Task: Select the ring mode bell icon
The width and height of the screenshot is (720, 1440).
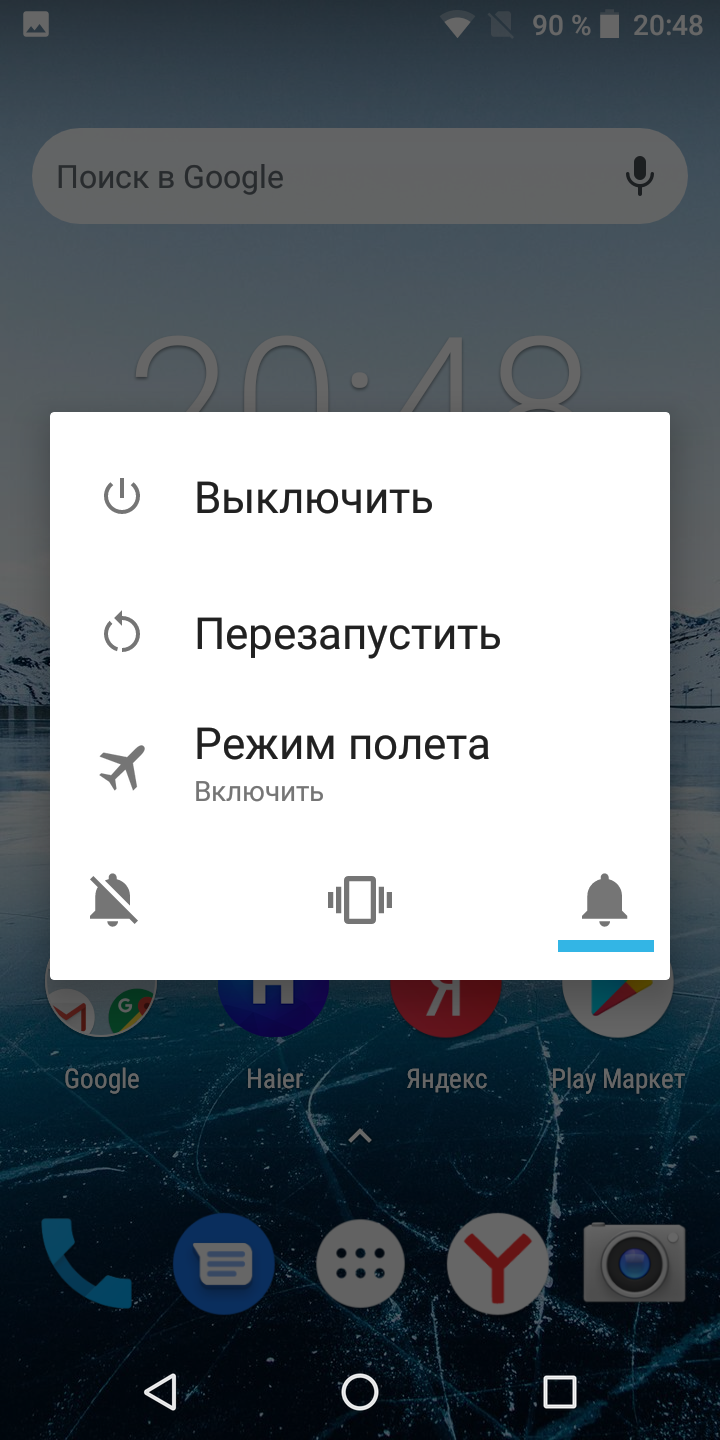Action: tap(605, 900)
